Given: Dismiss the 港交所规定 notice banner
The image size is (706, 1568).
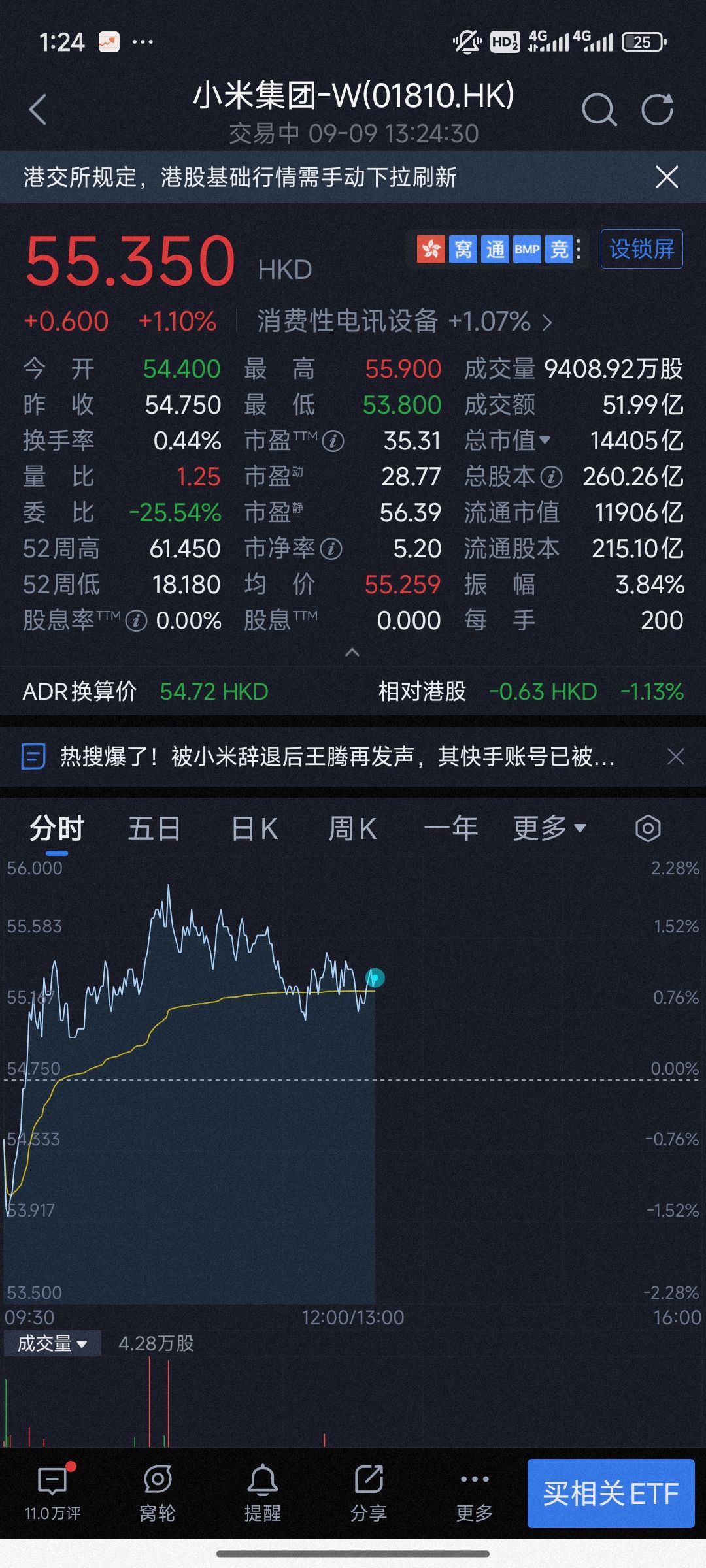Looking at the screenshot, I should 667,177.
